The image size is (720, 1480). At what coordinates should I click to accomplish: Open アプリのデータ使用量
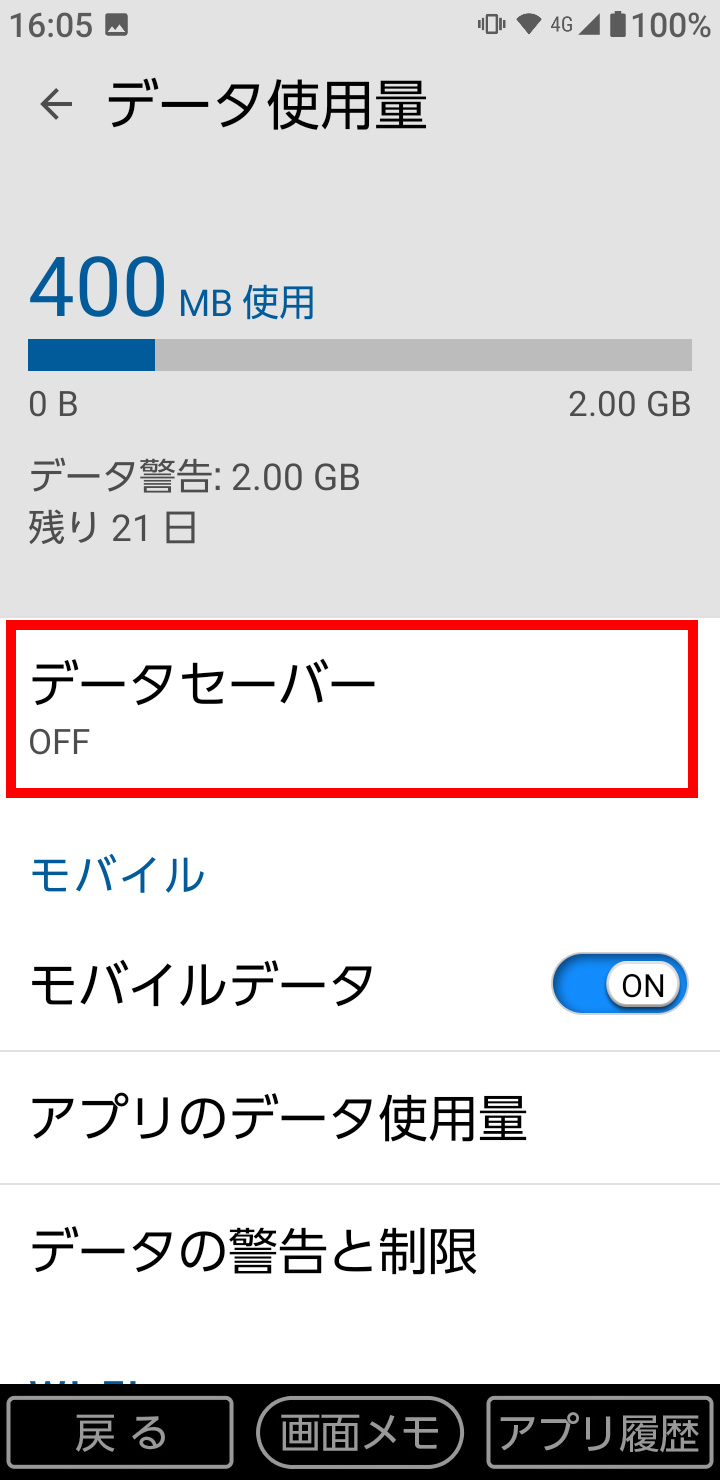pos(360,1118)
